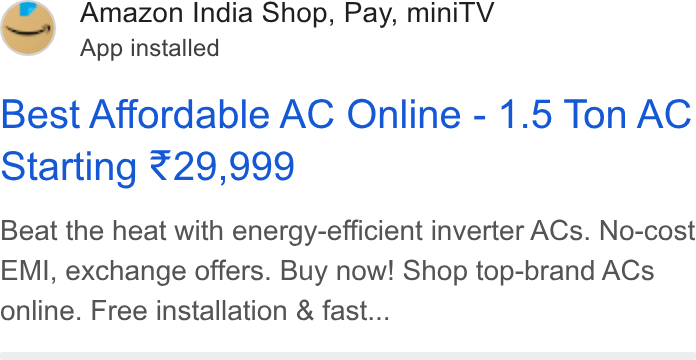Open the Best Affordable AC Online ad link
696x360 pixels.
coord(346,140)
